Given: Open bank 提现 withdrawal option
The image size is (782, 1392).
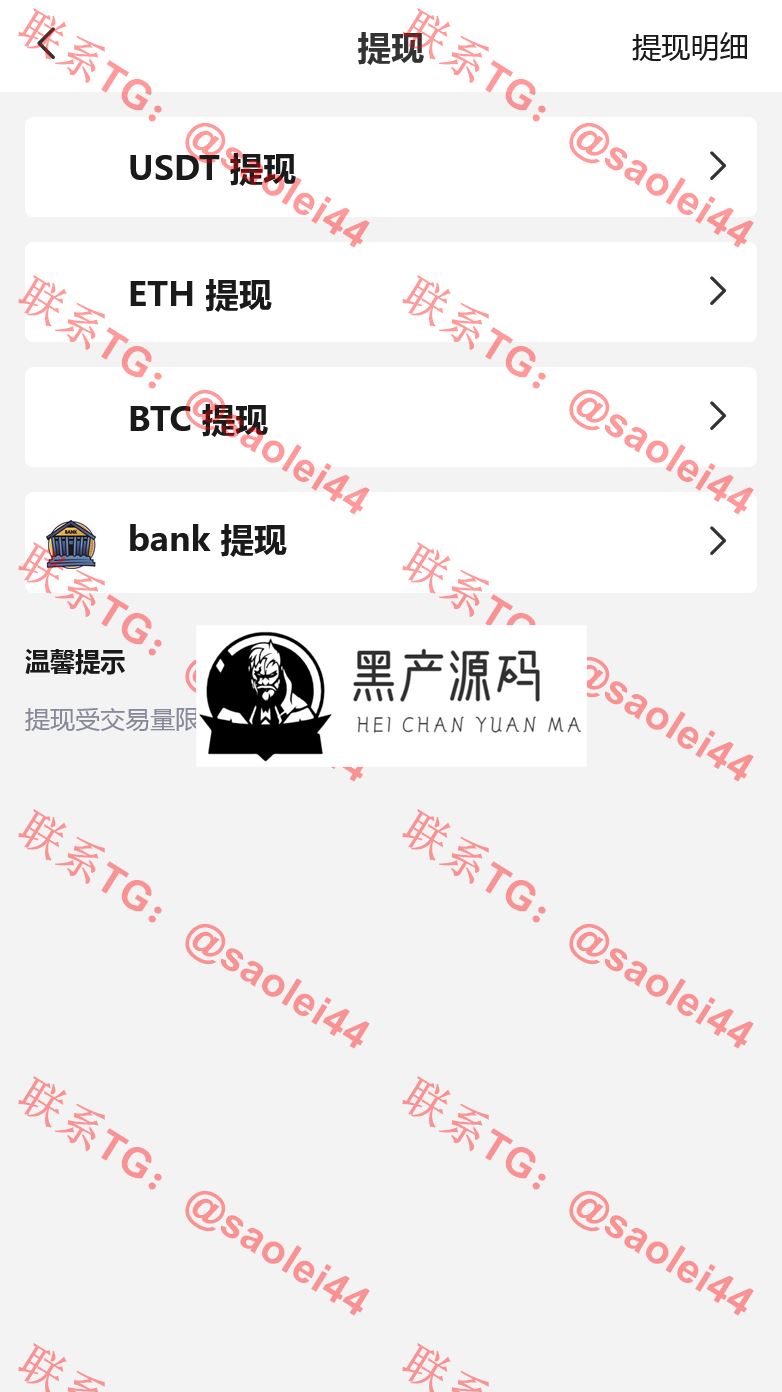Looking at the screenshot, I should (390, 542).
